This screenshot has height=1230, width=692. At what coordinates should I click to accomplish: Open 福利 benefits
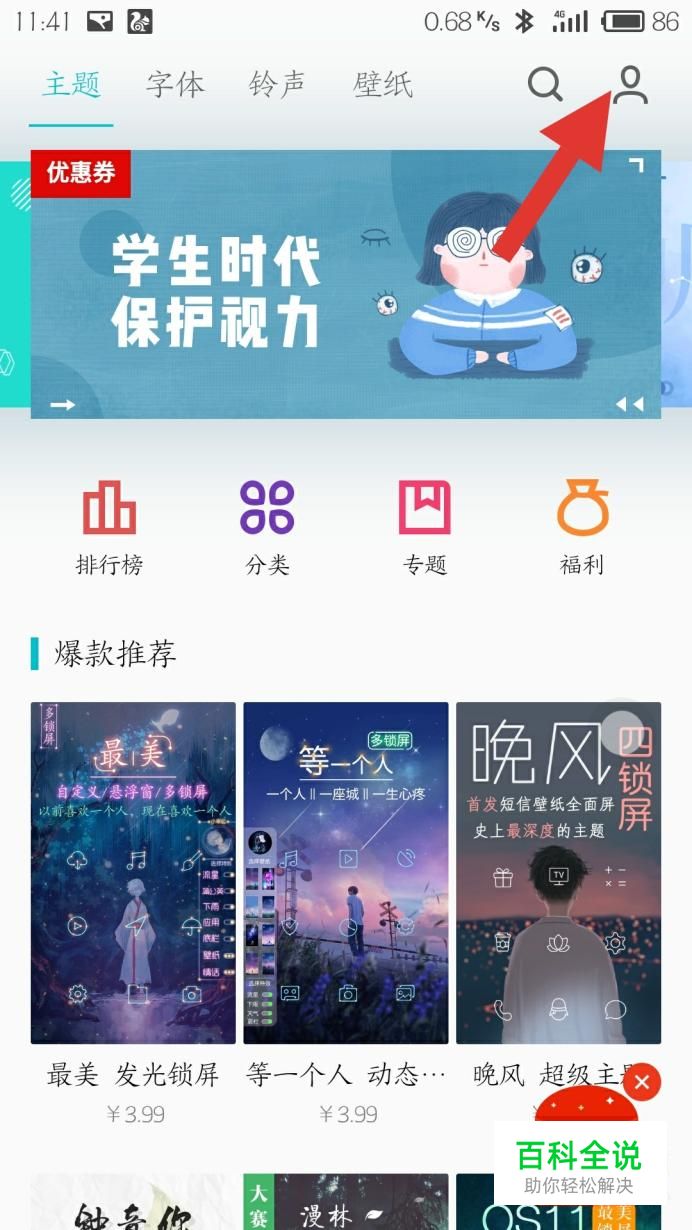(x=582, y=525)
